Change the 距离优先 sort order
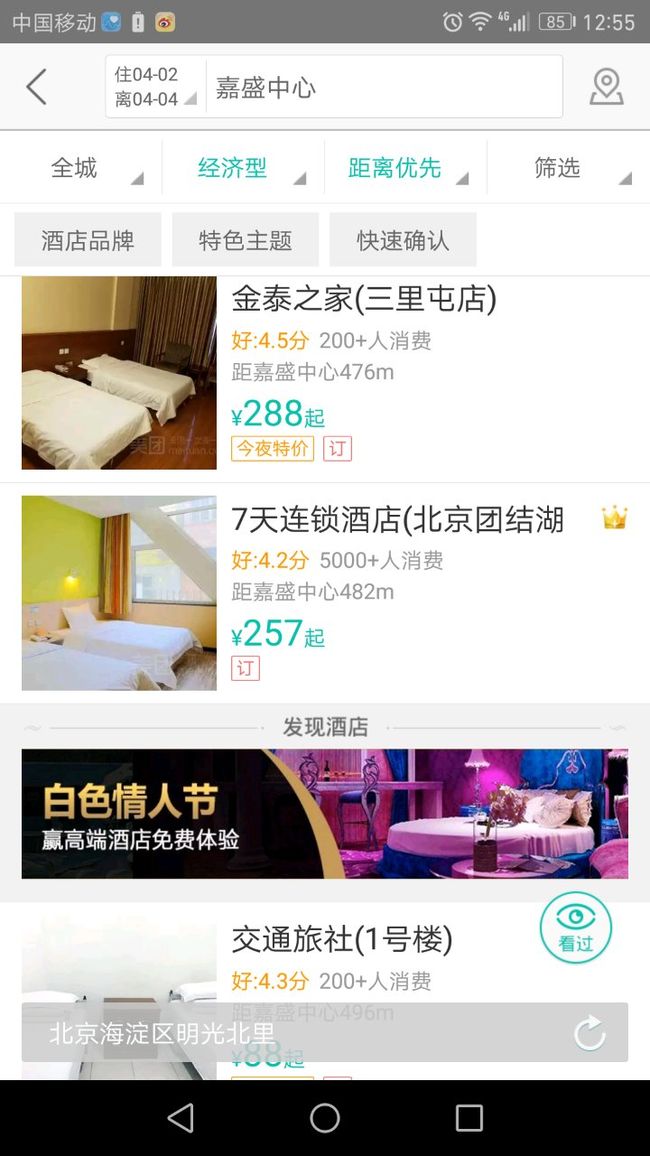650x1156 pixels. (x=405, y=168)
